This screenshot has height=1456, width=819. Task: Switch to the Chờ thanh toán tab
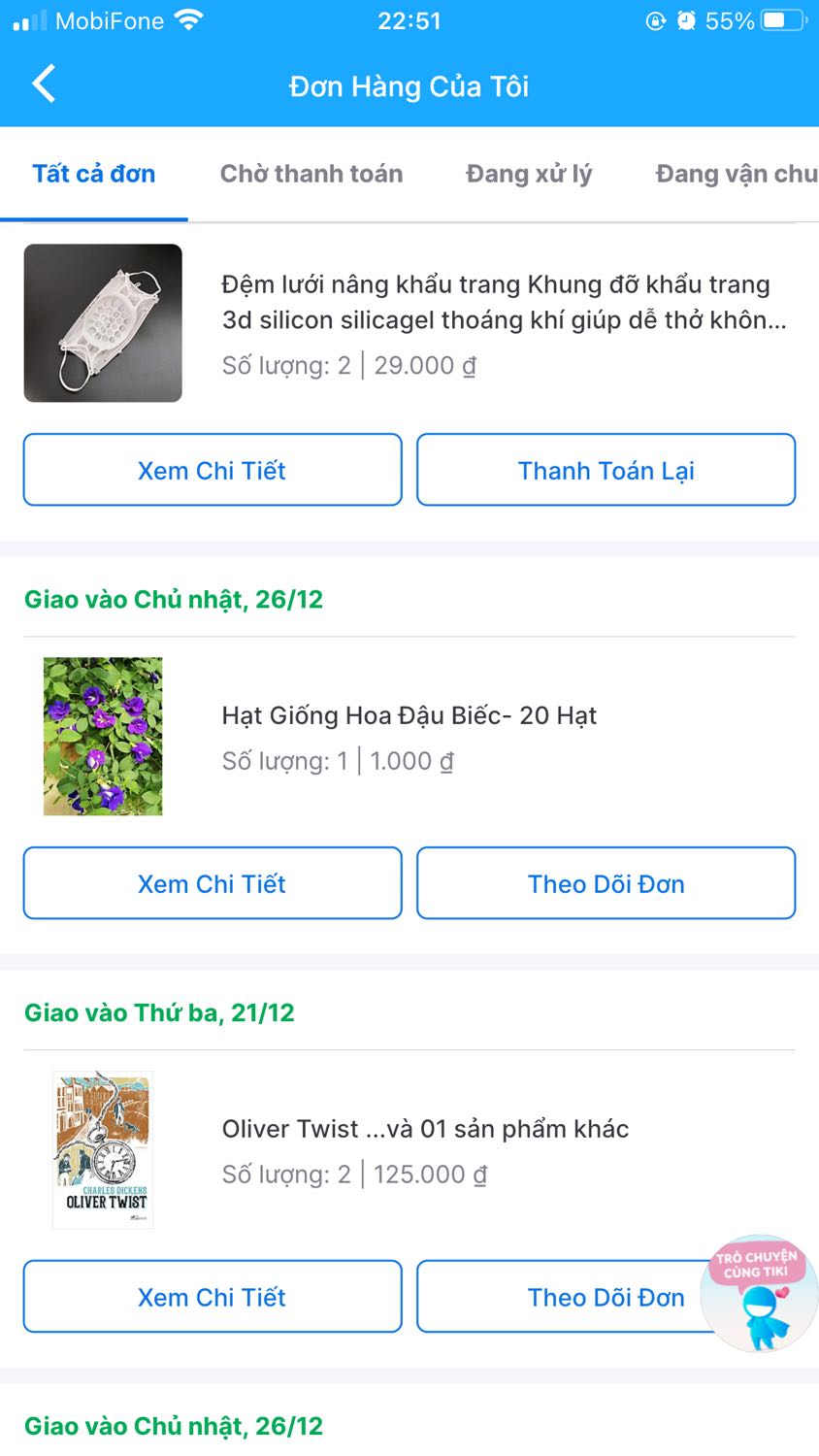click(x=311, y=173)
